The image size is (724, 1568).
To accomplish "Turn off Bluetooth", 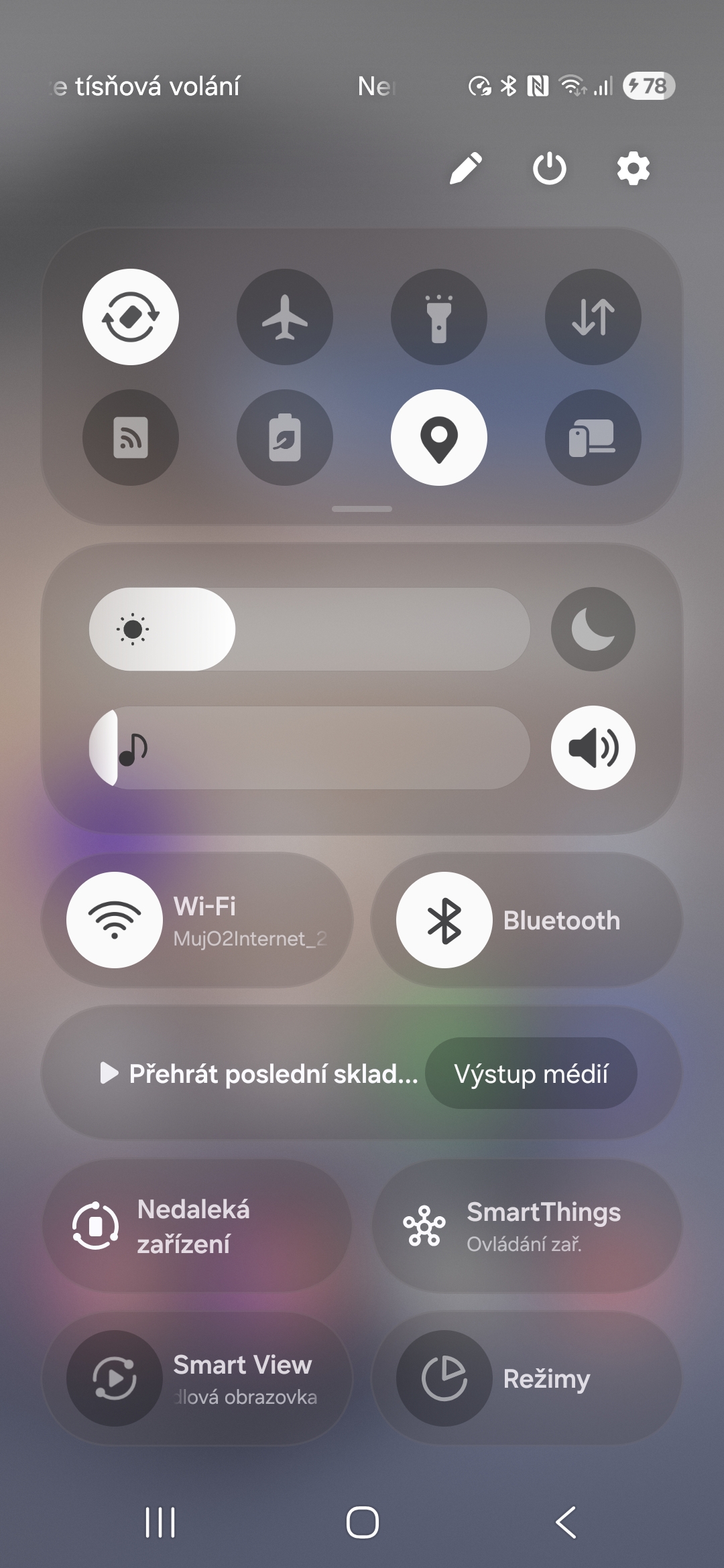I will pos(444,920).
